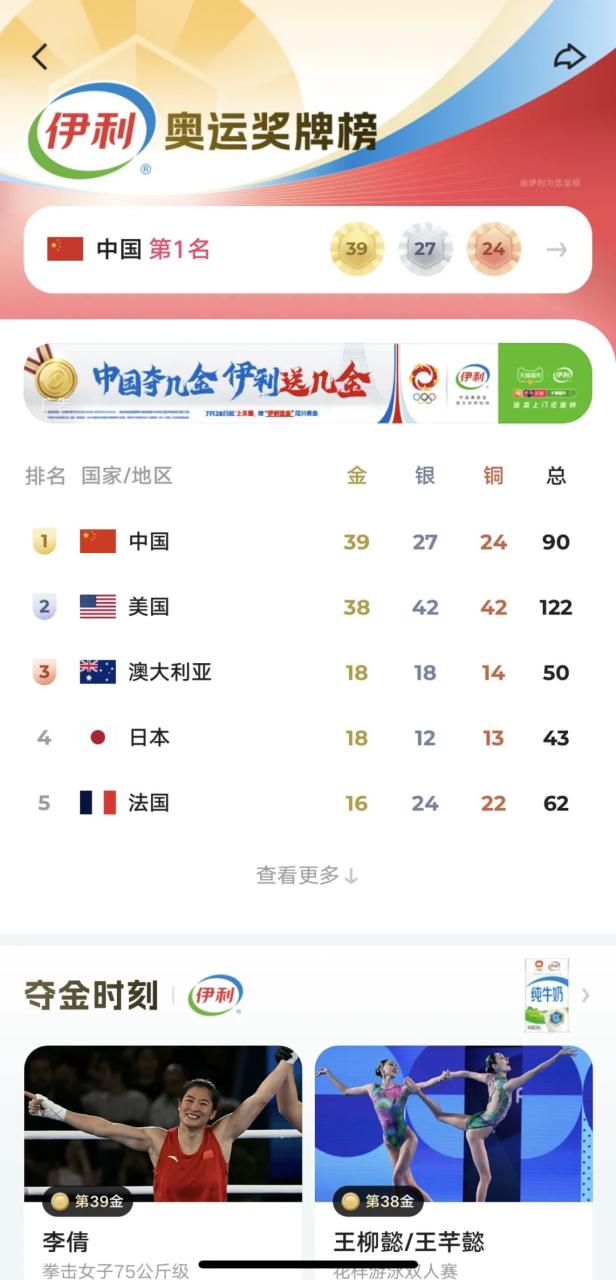This screenshot has width=616, height=1280.
Task: Open China's first-place medal summary card
Action: (x=308, y=249)
